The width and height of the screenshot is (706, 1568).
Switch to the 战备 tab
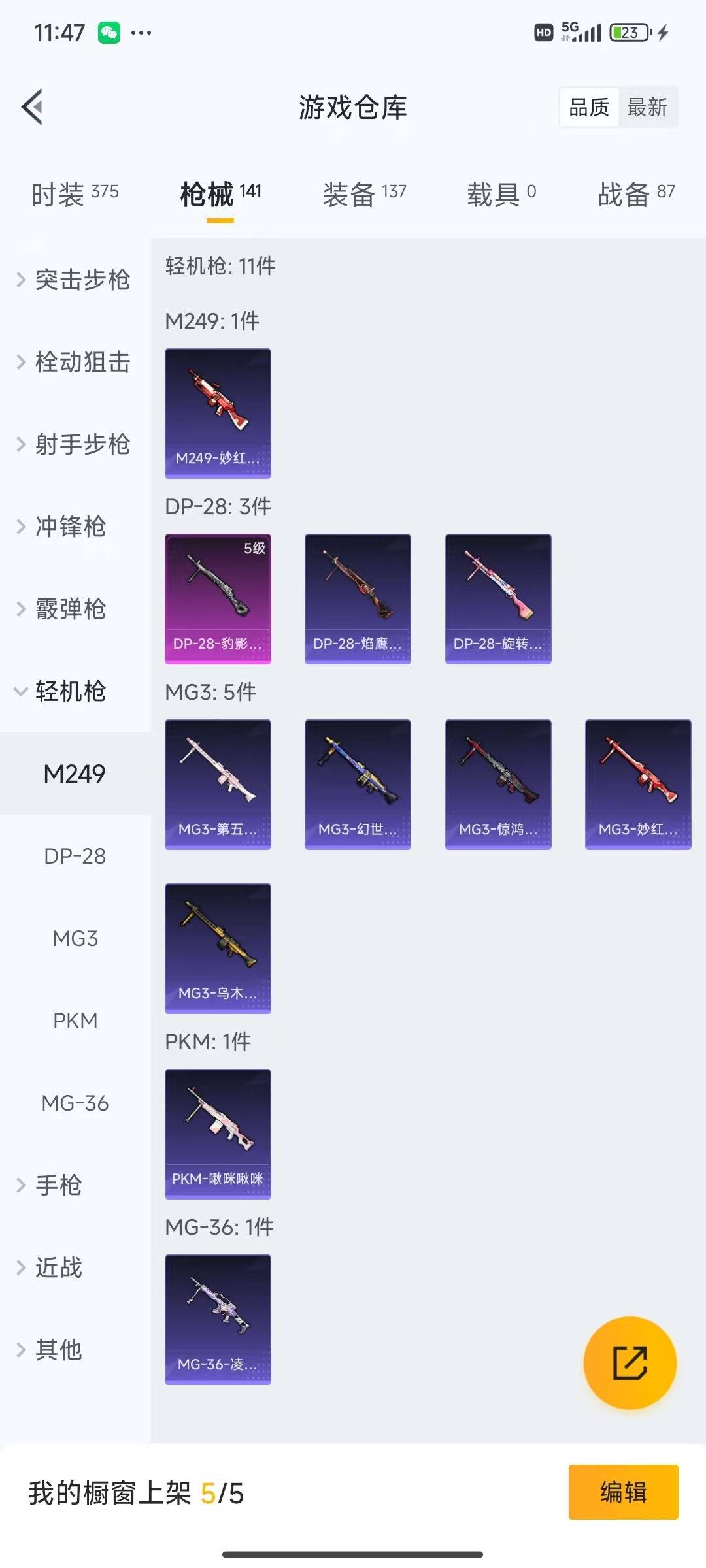(x=635, y=194)
